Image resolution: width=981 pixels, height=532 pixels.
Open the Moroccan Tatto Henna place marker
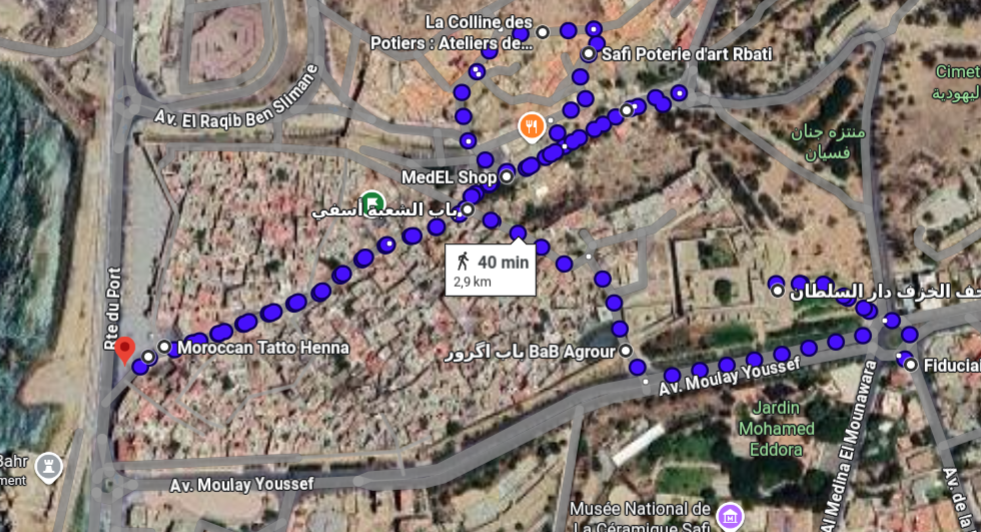[x=165, y=347]
